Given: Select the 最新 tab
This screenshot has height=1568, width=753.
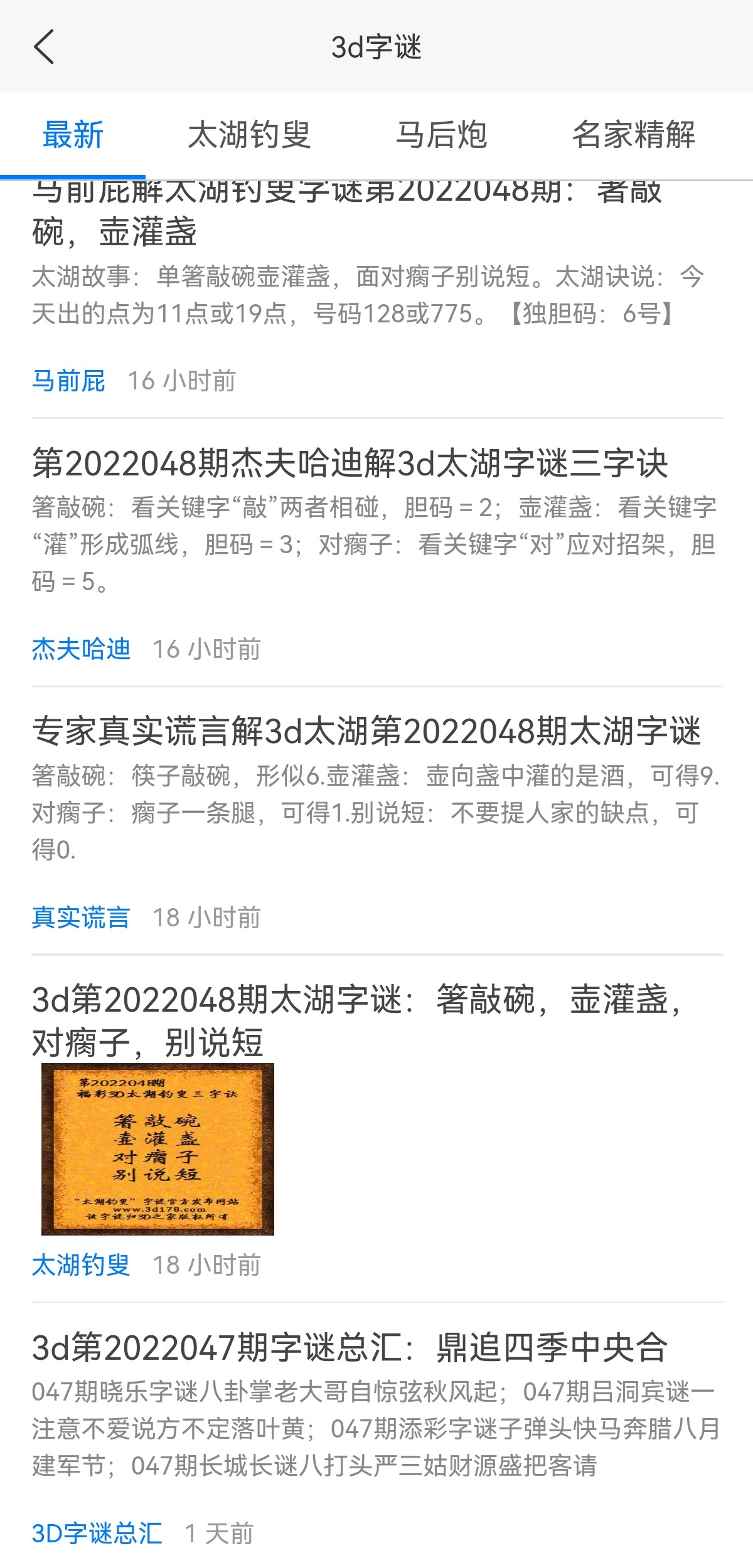Looking at the screenshot, I should point(73,135).
